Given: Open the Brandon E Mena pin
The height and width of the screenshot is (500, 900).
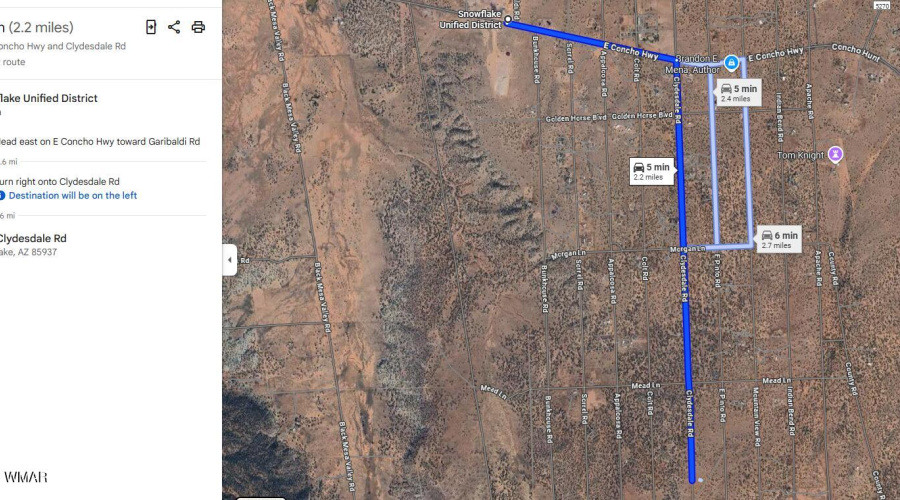Looking at the screenshot, I should 731,63.
